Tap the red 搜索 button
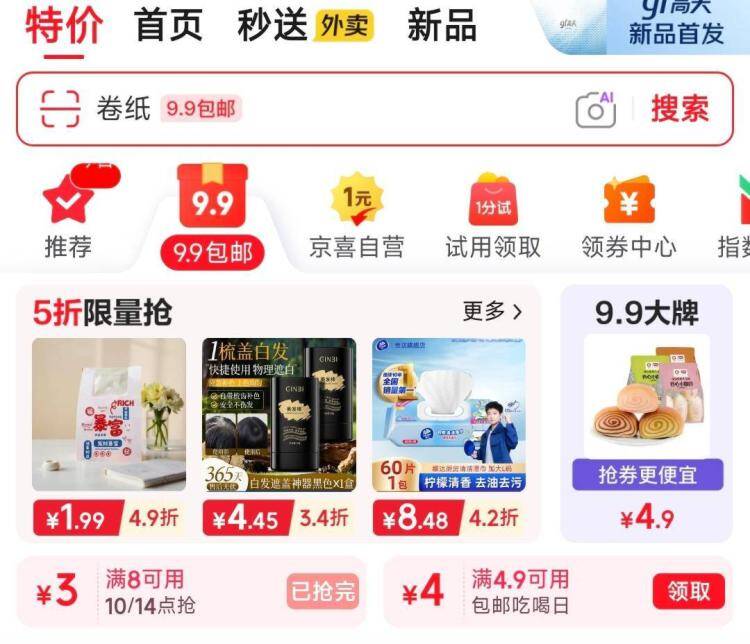The height and width of the screenshot is (644, 750). 680,108
